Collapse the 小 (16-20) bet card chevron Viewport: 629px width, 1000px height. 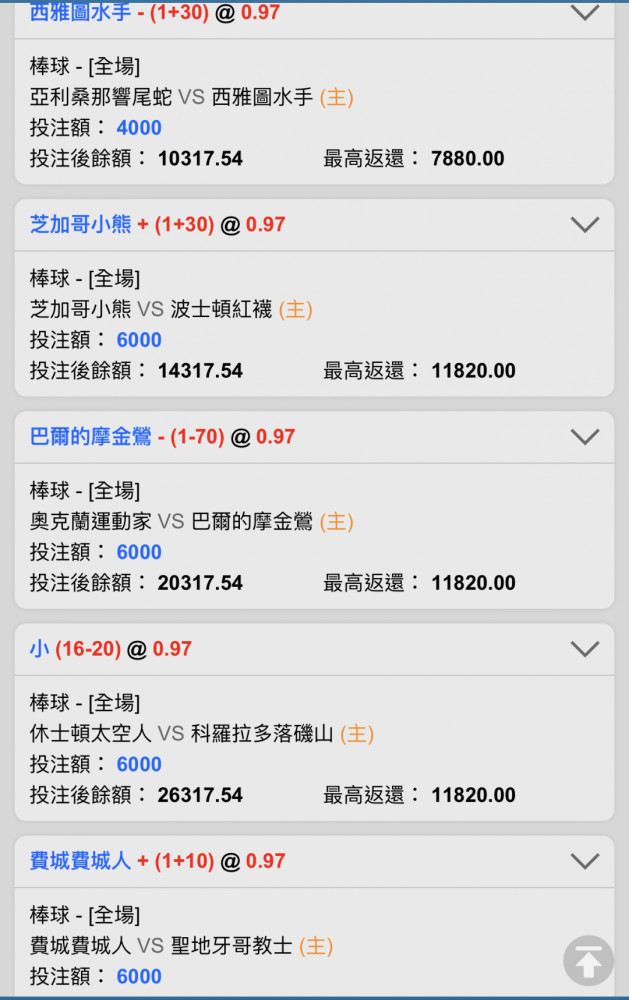coord(584,649)
